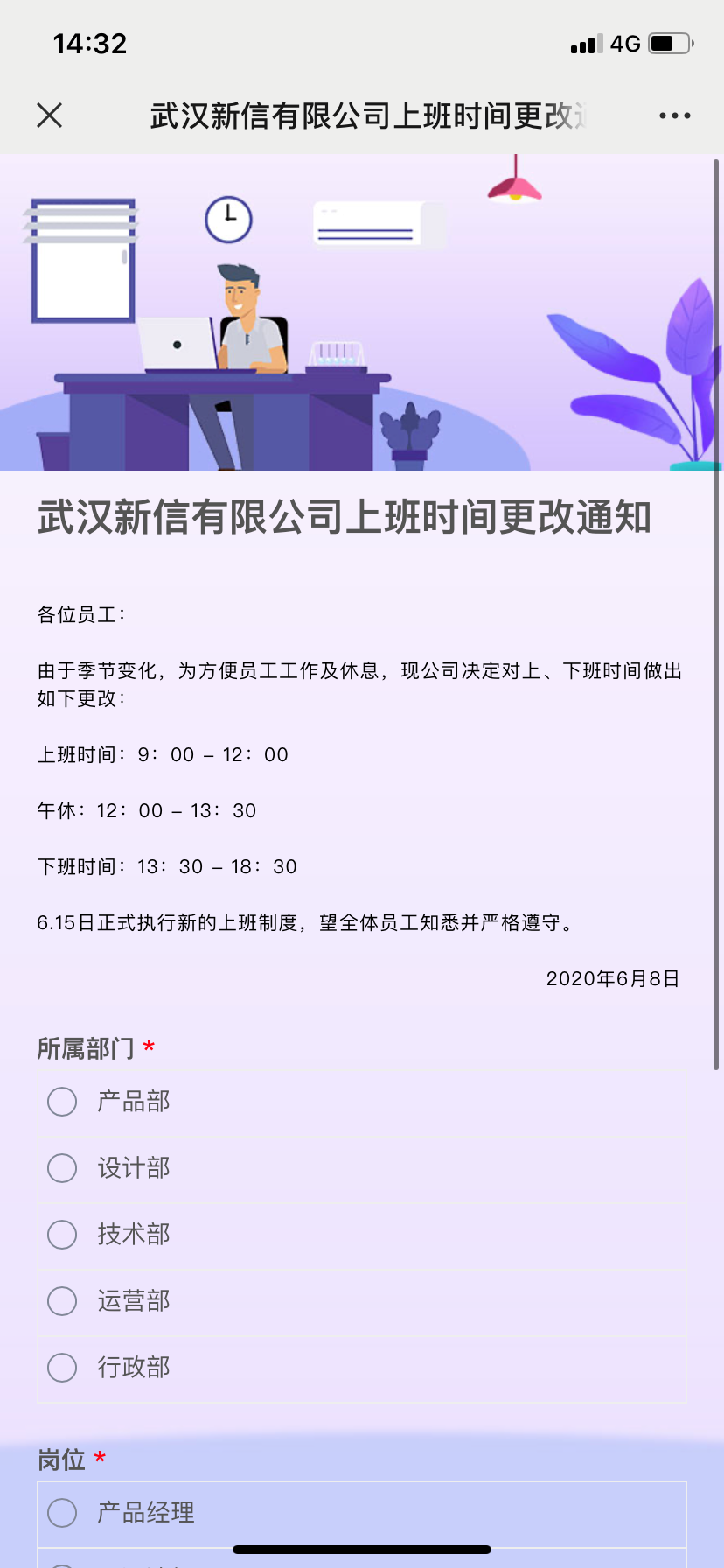The image size is (724, 1568).
Task: Select 产品经理 under 岗位
Action: (x=62, y=1512)
